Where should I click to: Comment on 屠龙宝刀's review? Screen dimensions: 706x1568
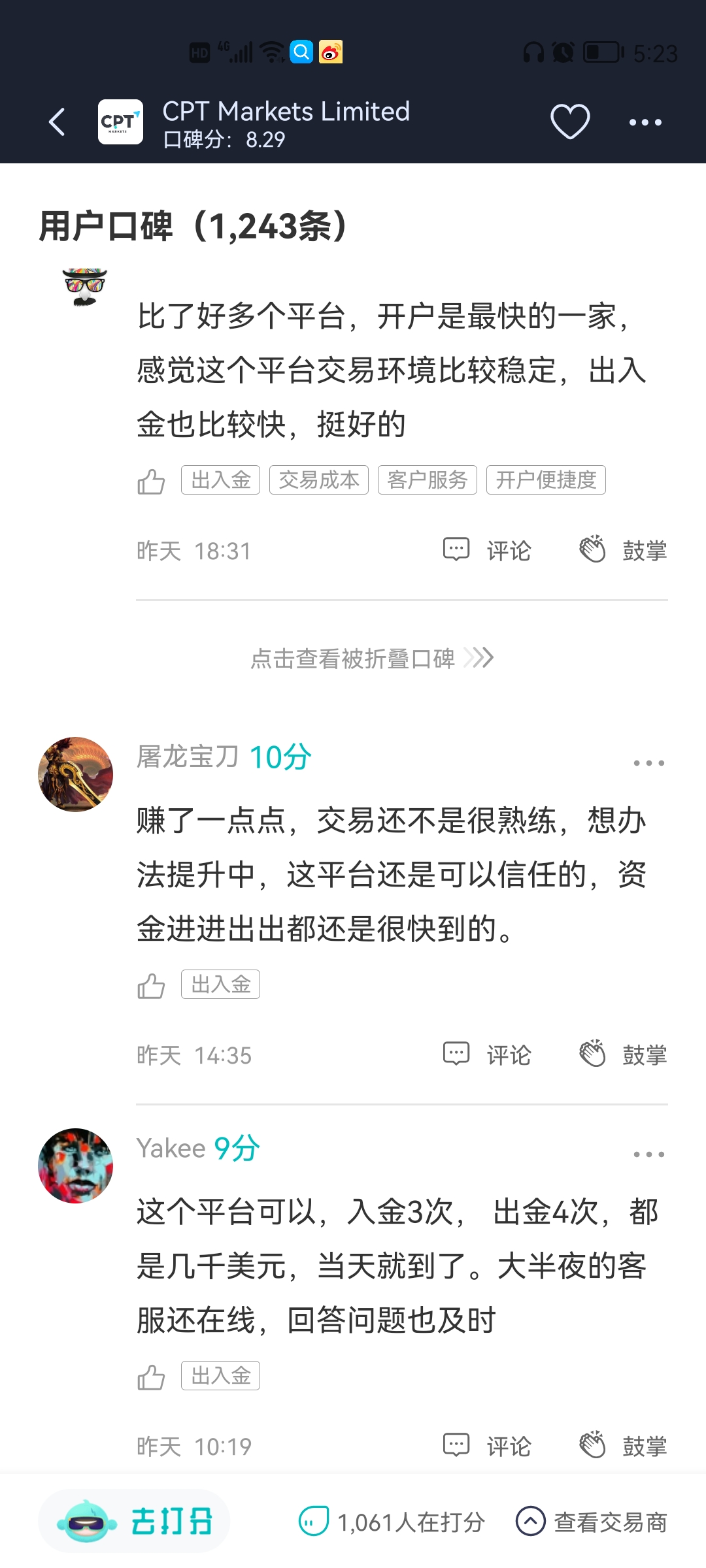pos(488,1055)
